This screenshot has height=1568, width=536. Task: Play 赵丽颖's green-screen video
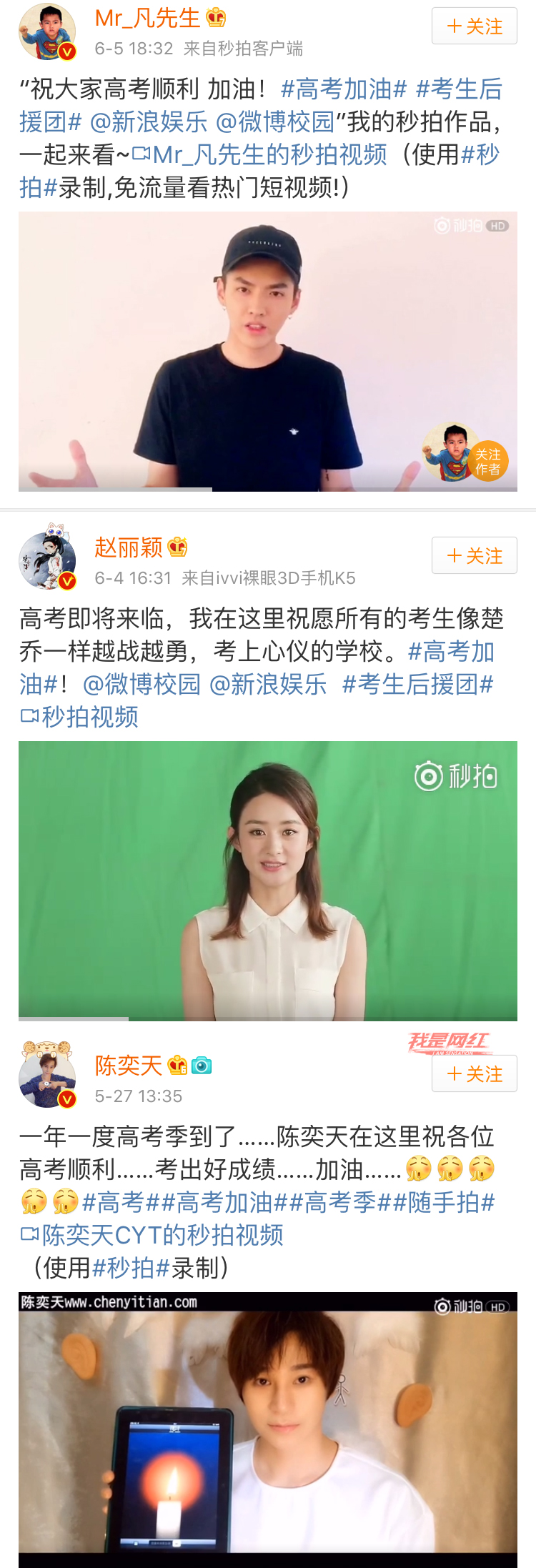tap(268, 880)
